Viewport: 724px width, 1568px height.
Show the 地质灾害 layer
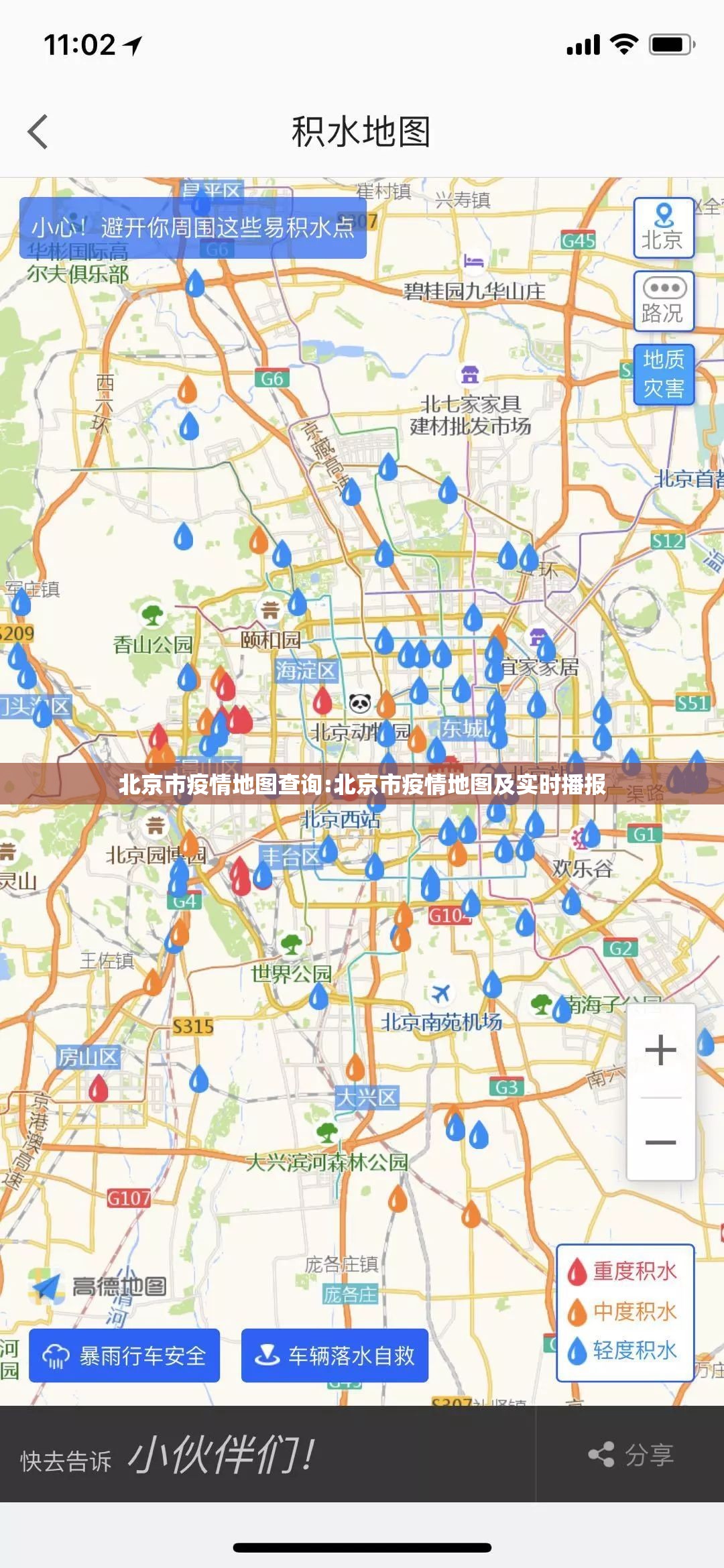click(x=663, y=374)
